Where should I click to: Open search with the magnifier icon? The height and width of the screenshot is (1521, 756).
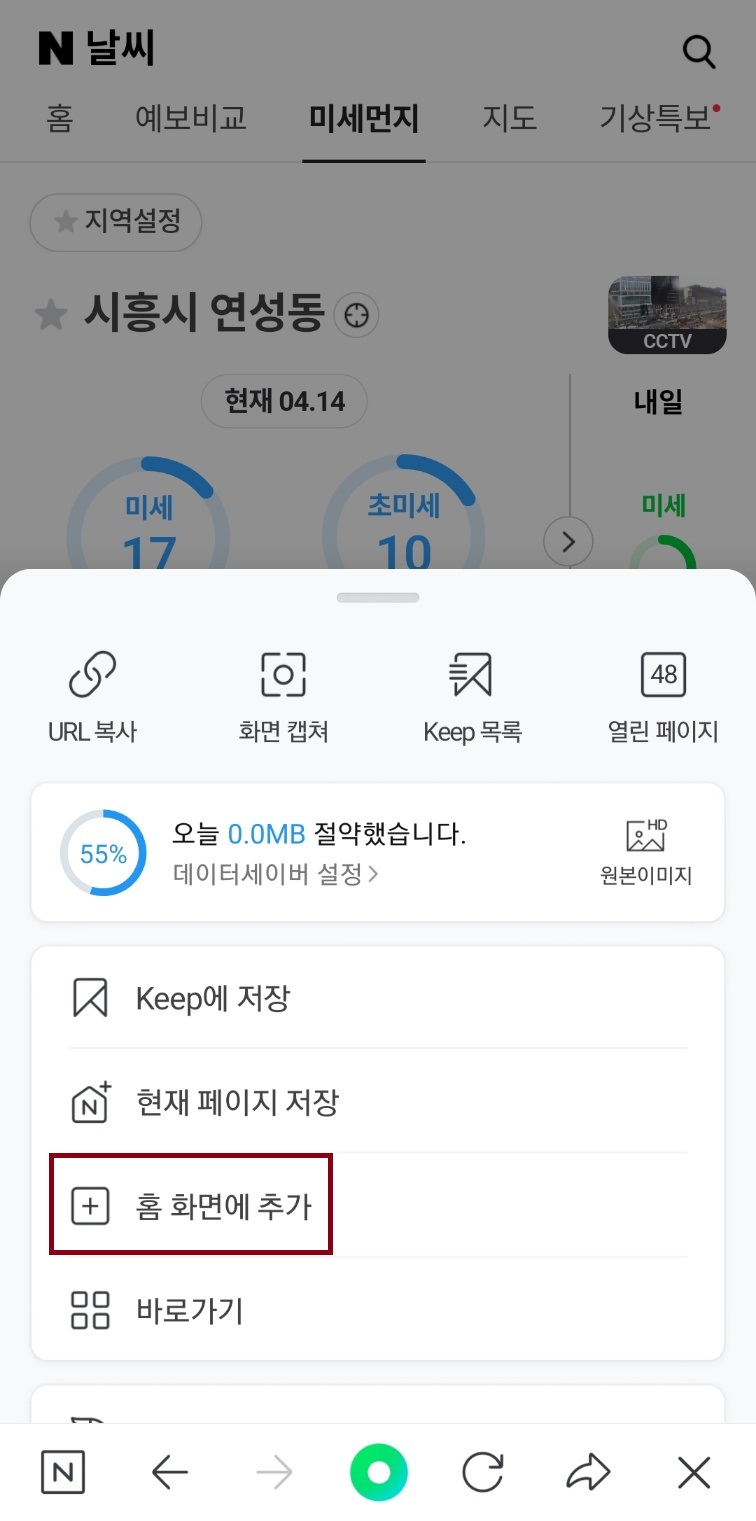(x=699, y=50)
